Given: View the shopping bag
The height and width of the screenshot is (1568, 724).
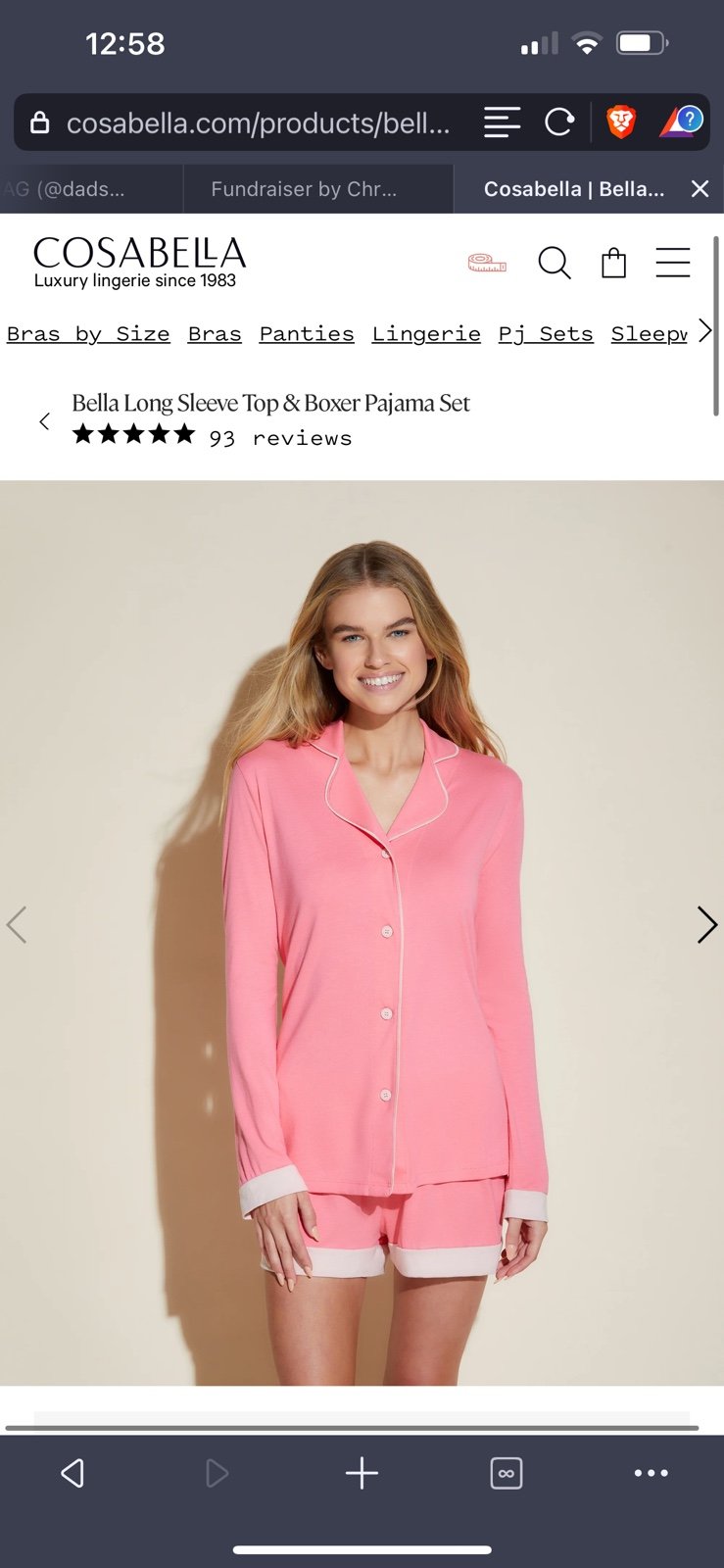Looking at the screenshot, I should (x=613, y=263).
